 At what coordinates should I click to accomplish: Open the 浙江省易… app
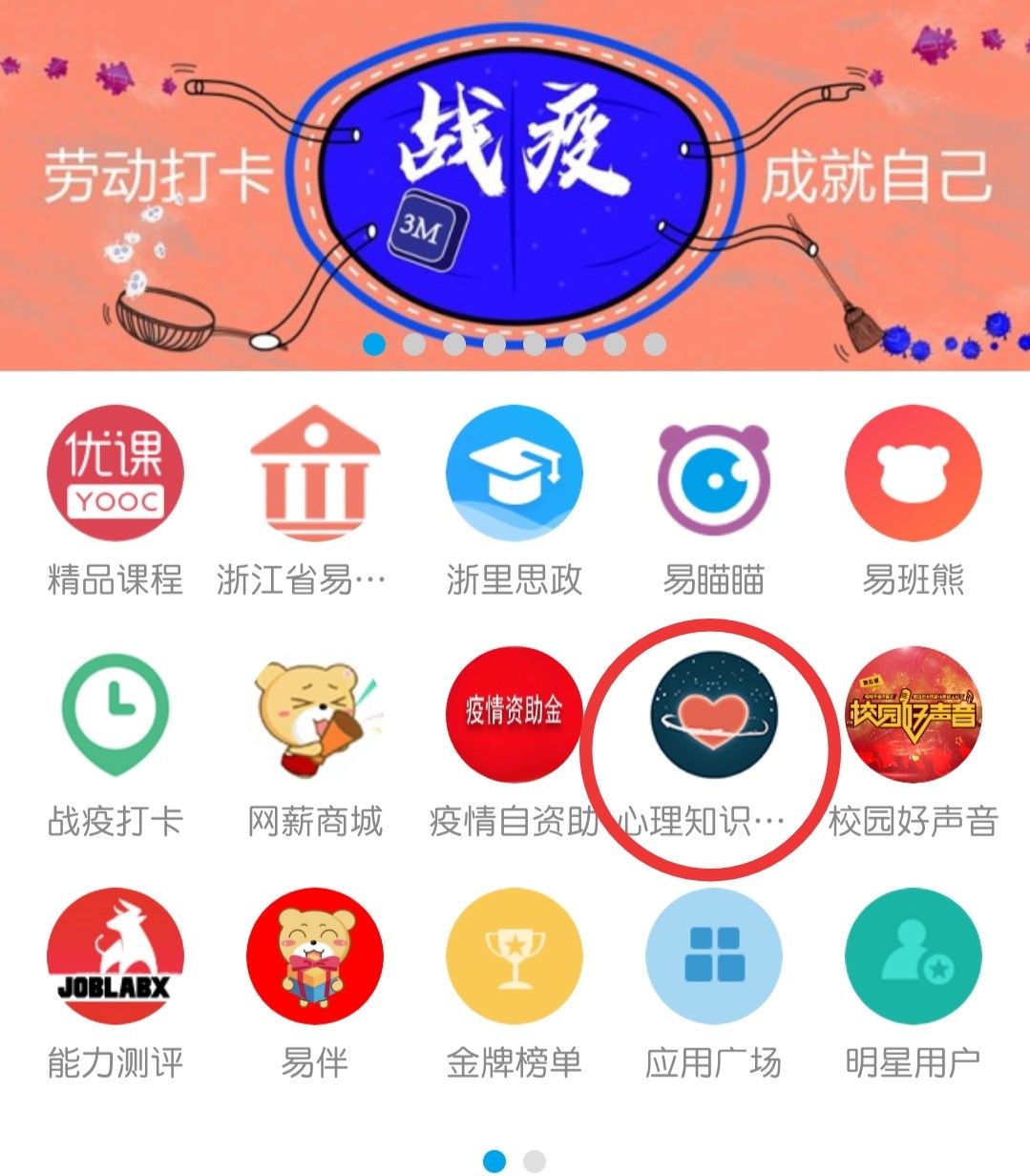click(315, 473)
